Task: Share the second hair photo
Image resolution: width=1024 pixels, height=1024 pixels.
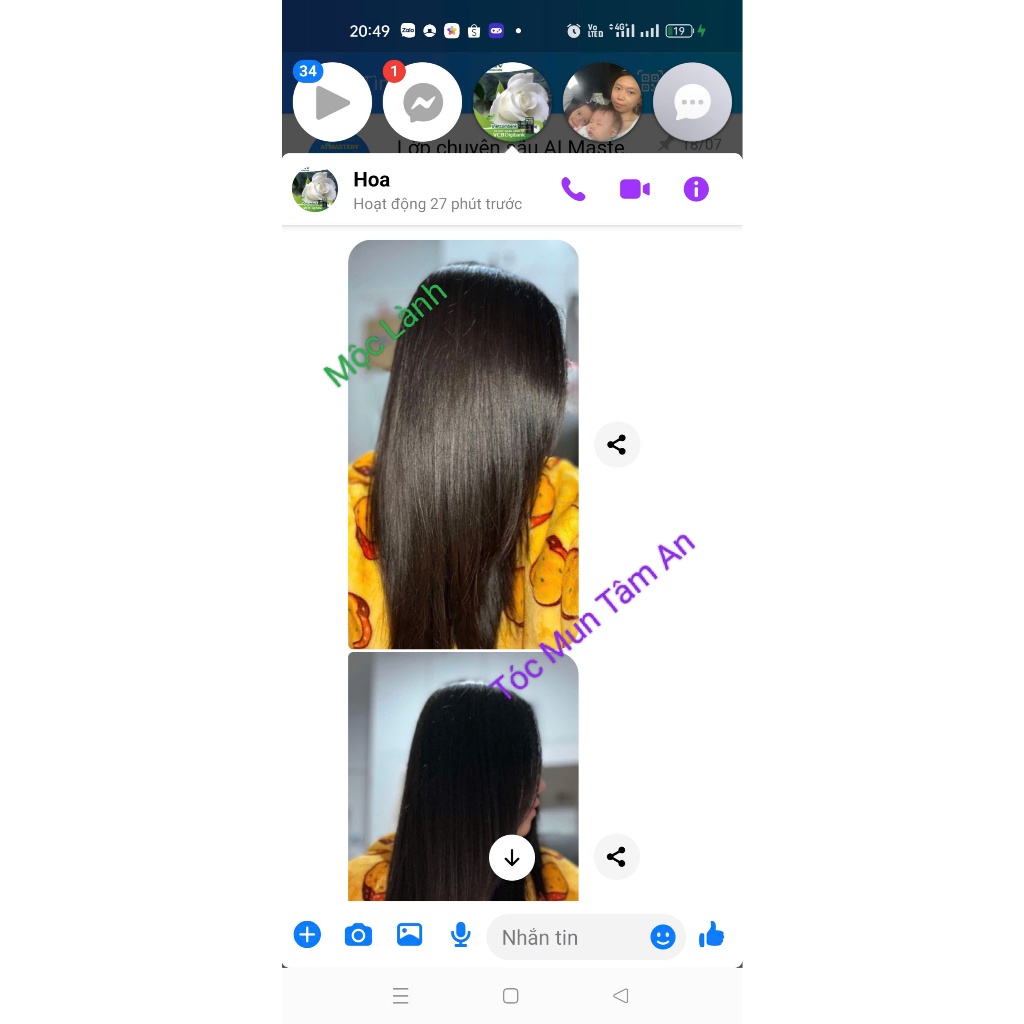Action: coord(617,857)
